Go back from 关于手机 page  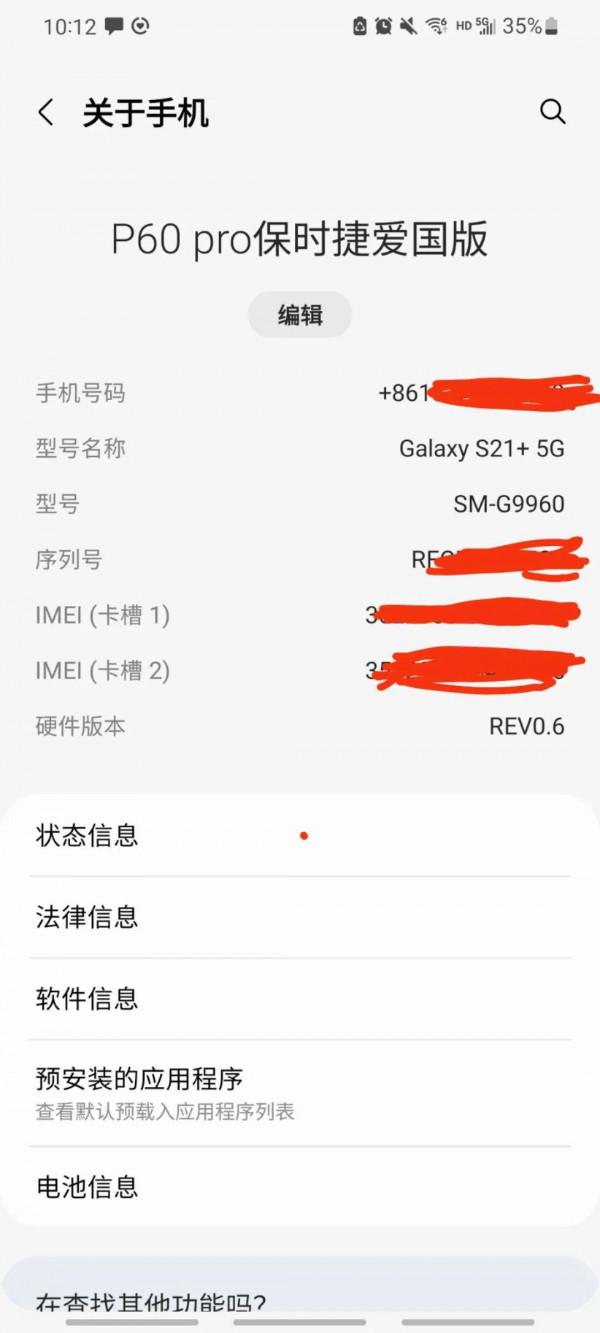click(46, 113)
